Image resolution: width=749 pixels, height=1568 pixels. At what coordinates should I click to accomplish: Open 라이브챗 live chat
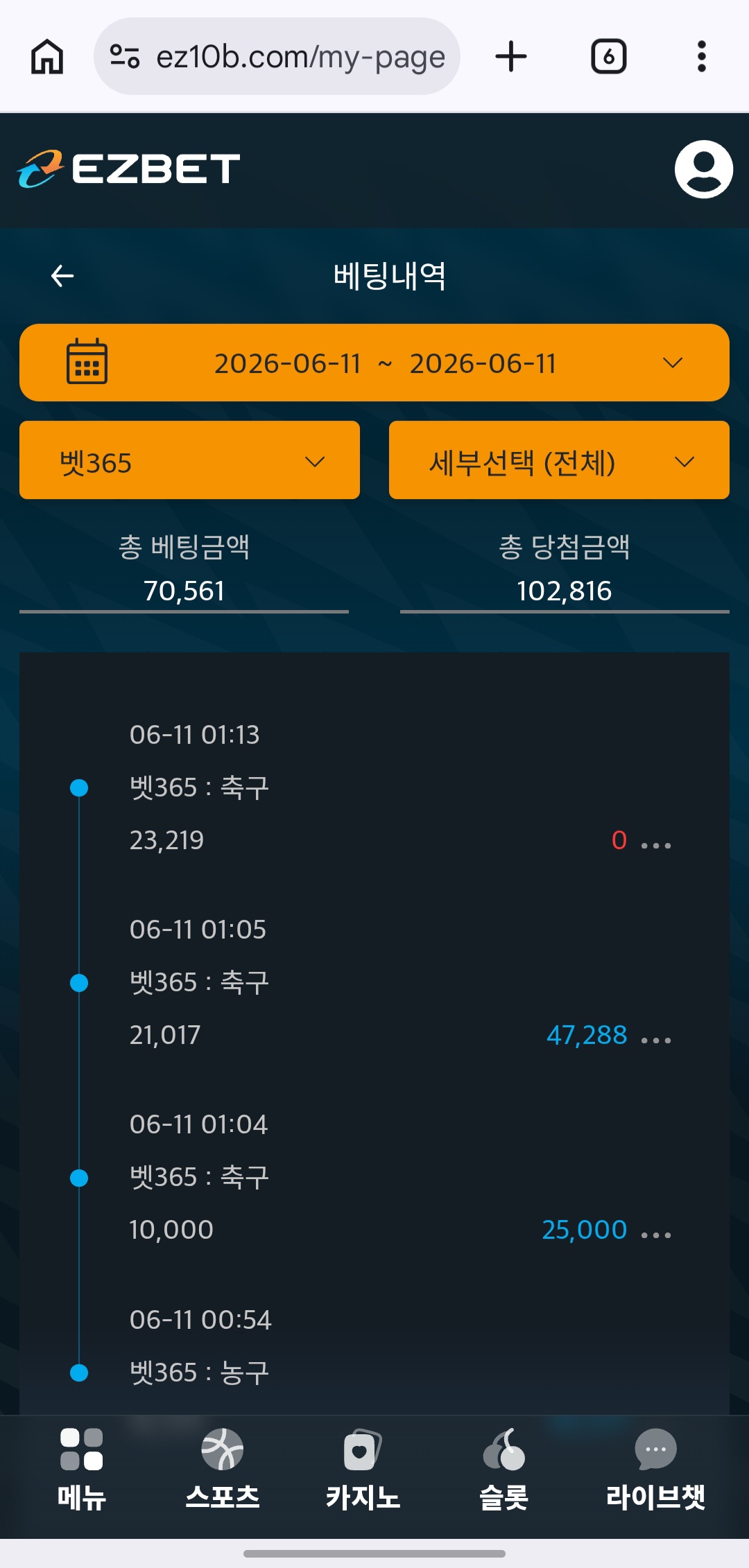pos(655,1469)
